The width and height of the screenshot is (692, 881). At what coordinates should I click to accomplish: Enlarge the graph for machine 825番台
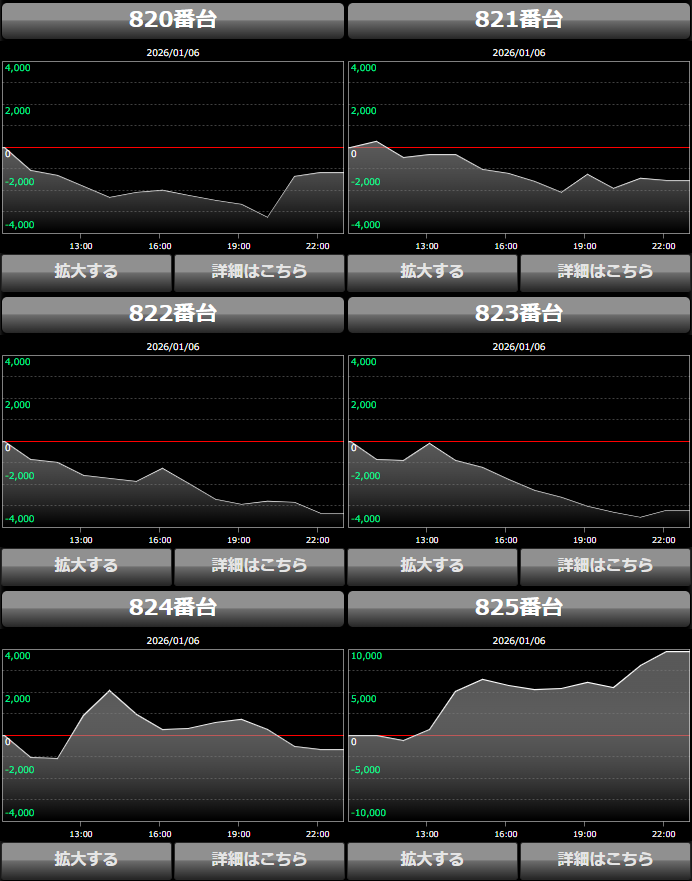point(432,859)
